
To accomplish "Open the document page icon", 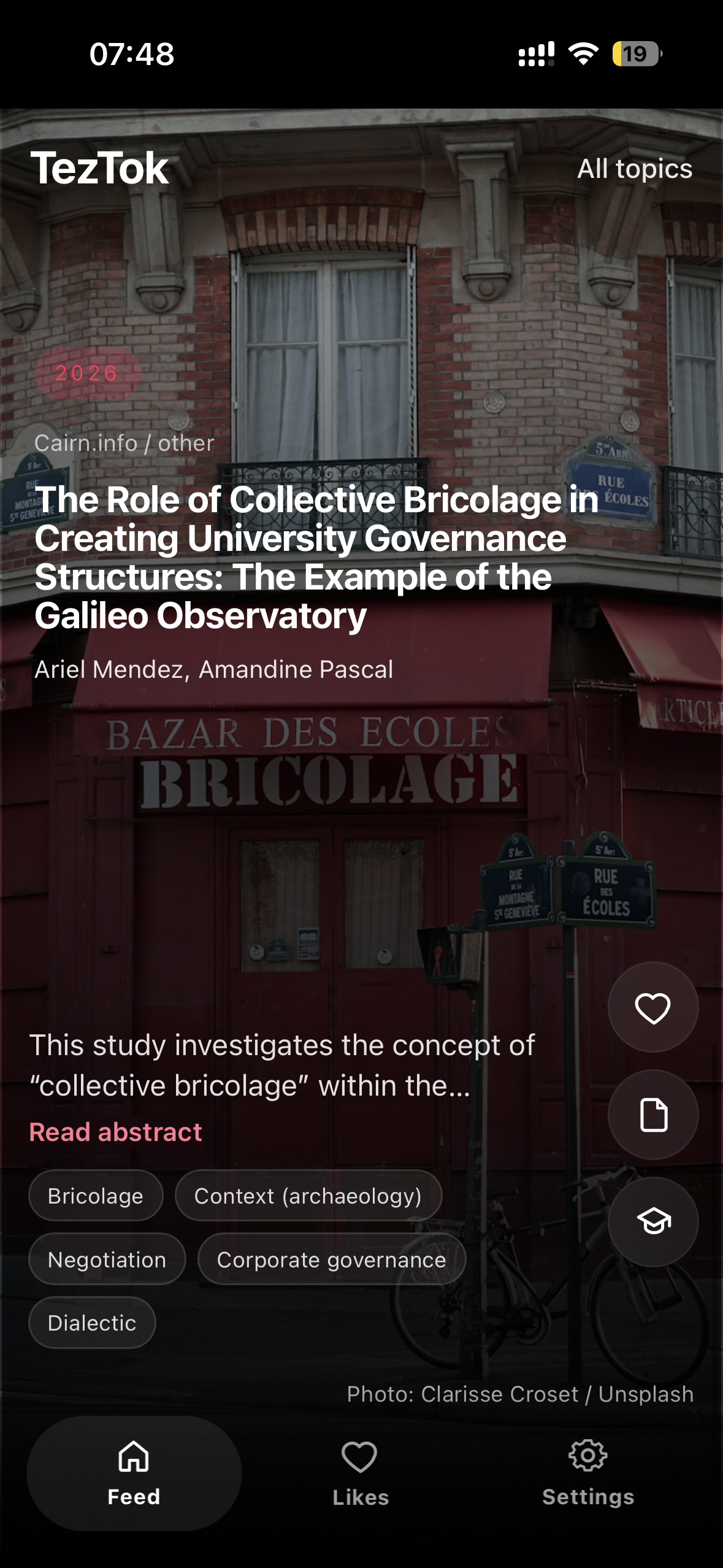I will 652,1115.
